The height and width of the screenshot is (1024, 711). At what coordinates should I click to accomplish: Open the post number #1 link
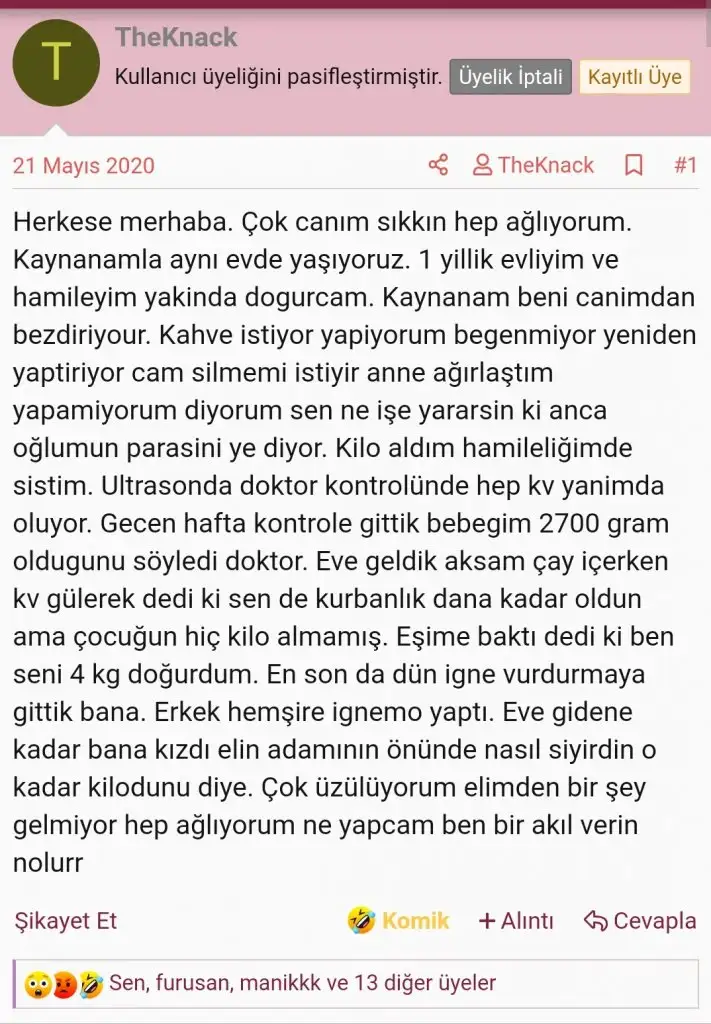click(x=684, y=165)
